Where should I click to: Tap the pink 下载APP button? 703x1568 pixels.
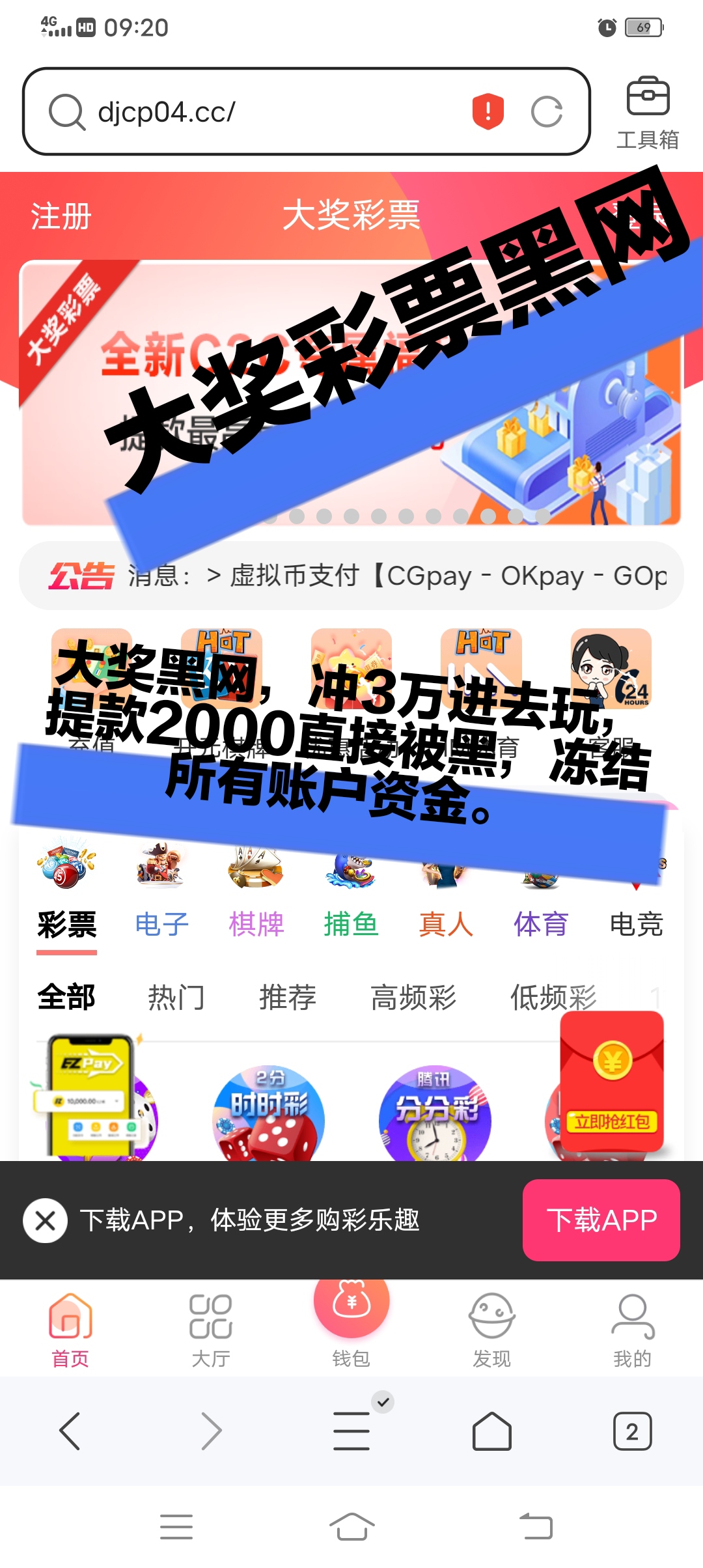pyautogui.click(x=601, y=1220)
